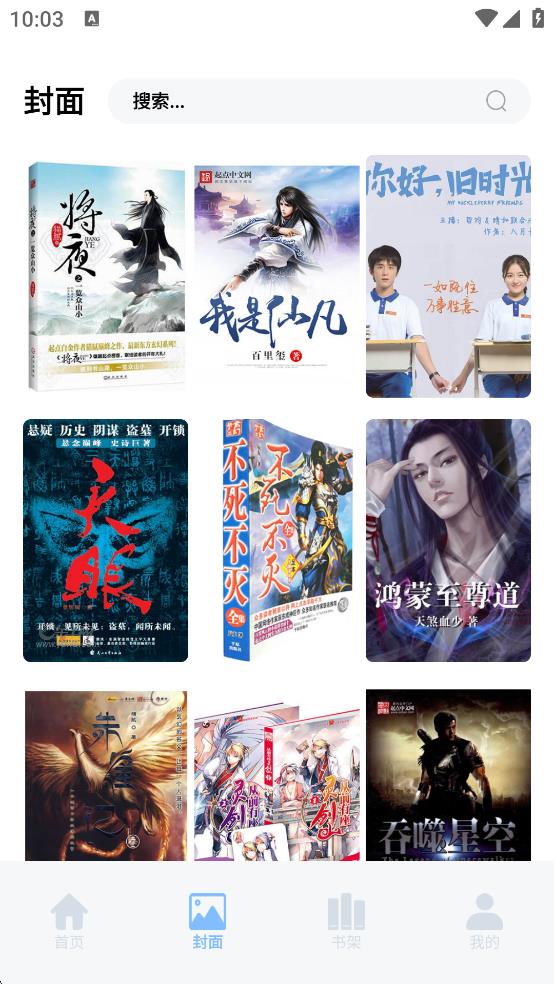Open the 我是仙凡 book cover
The image size is (554, 984).
277,276
